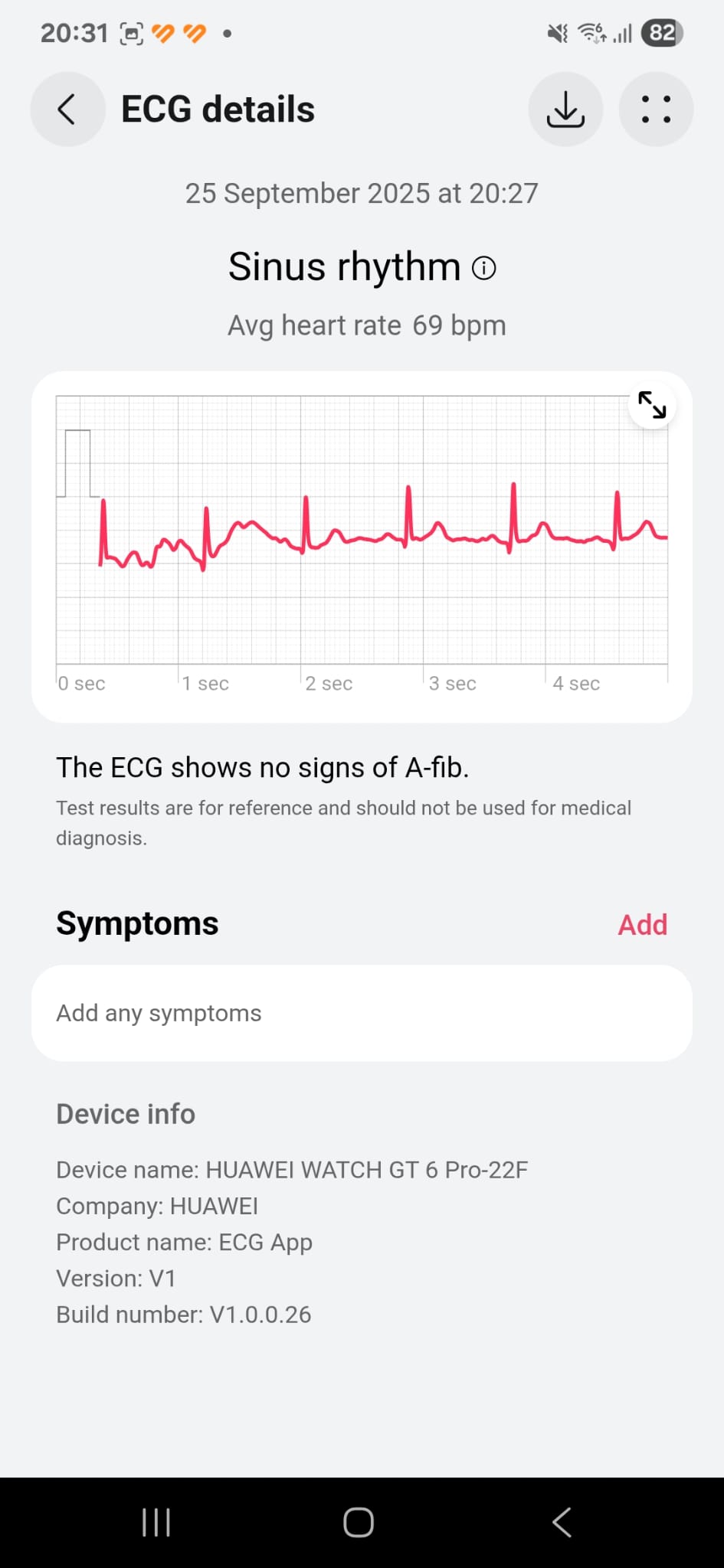Open the four-dot more options menu

pyautogui.click(x=656, y=109)
